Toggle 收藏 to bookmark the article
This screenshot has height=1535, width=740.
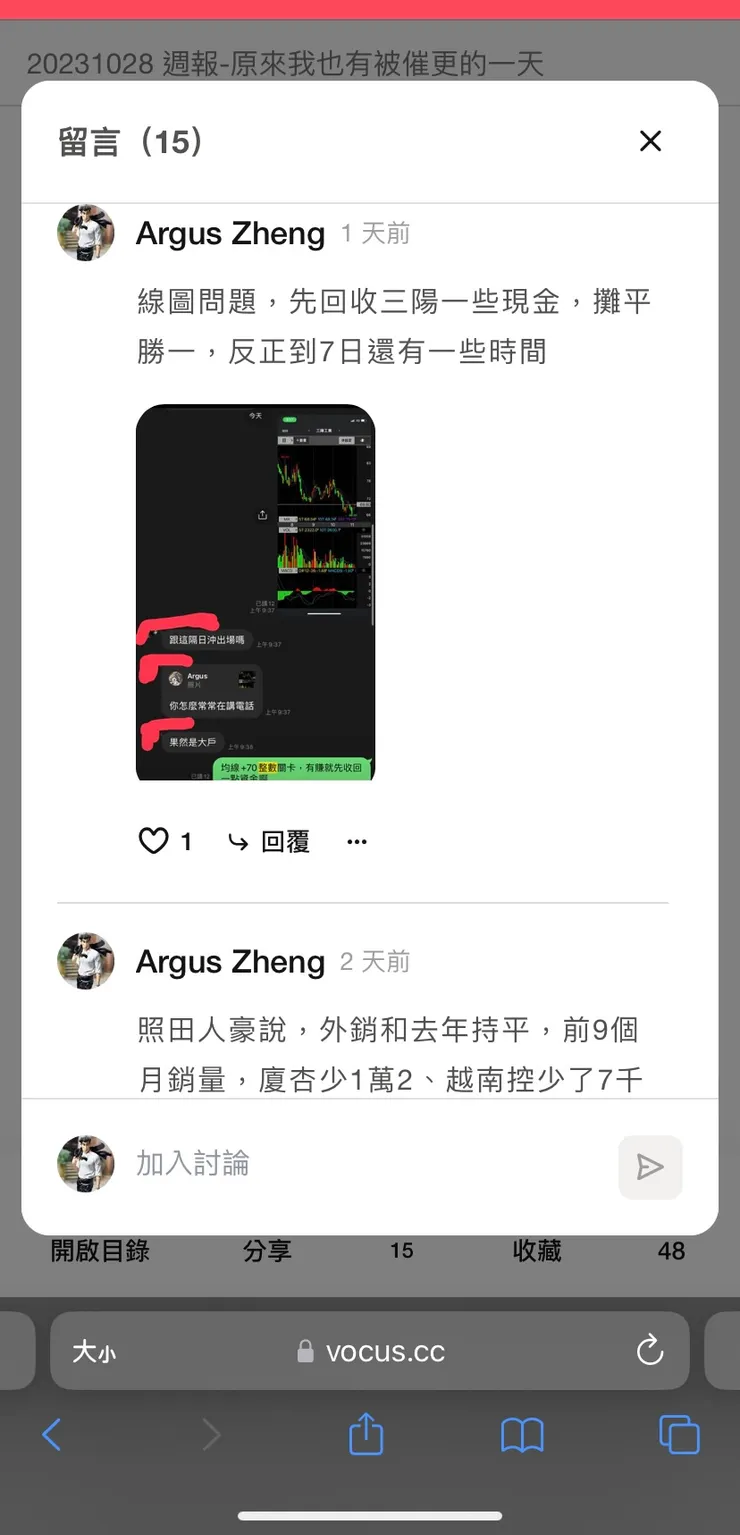537,1250
